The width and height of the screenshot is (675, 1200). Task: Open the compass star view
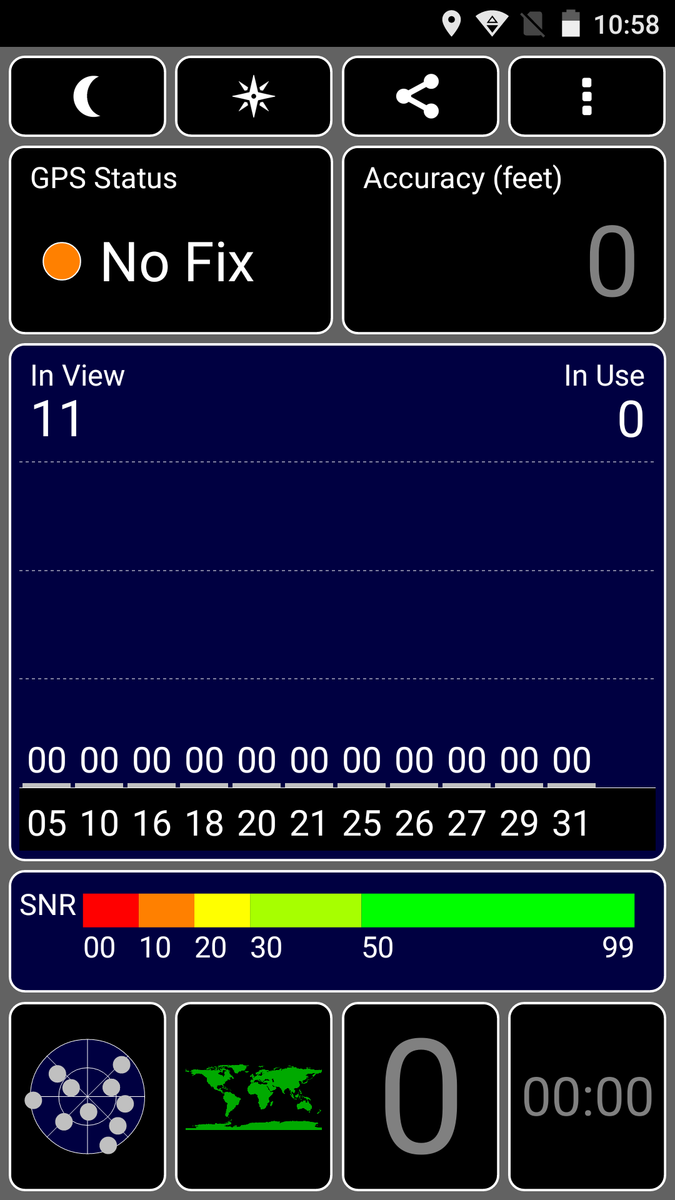click(x=253, y=96)
